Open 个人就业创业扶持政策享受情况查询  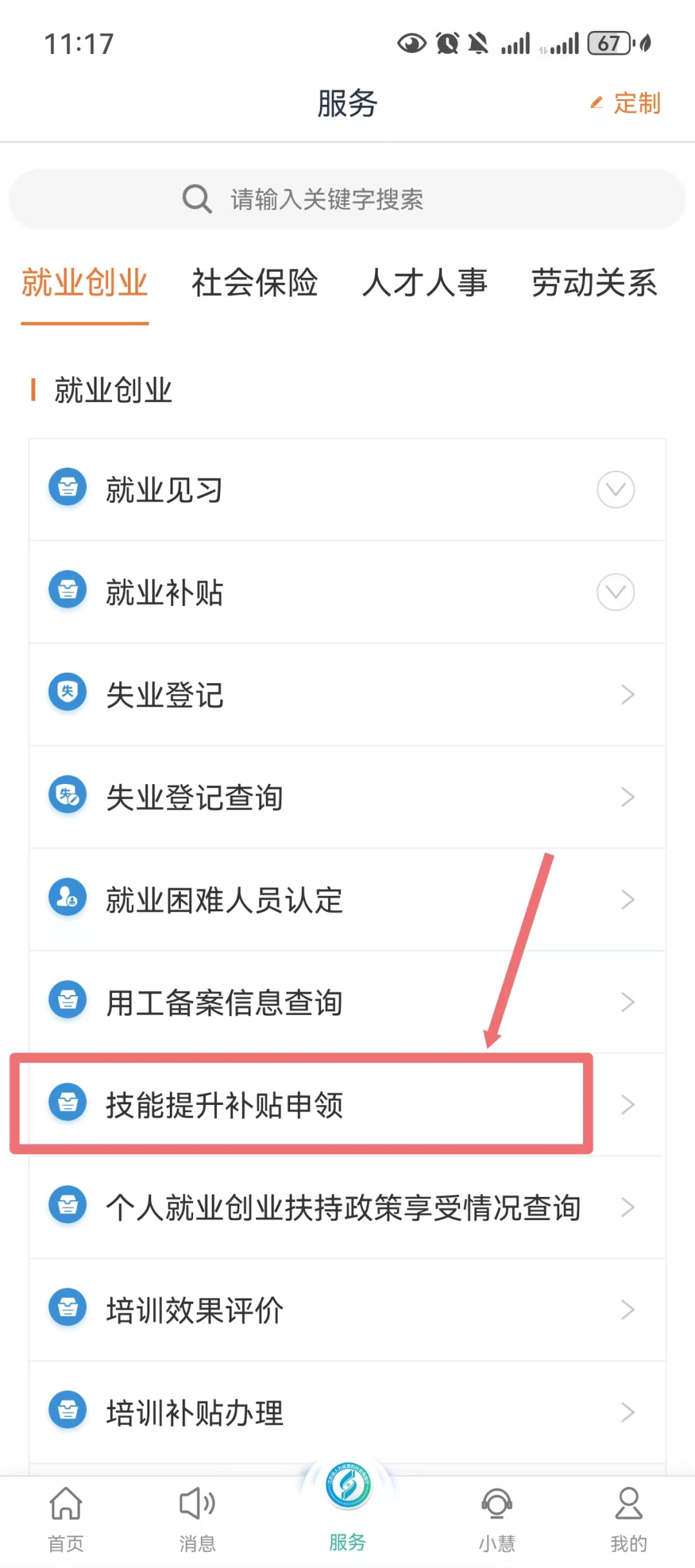coord(347,1207)
